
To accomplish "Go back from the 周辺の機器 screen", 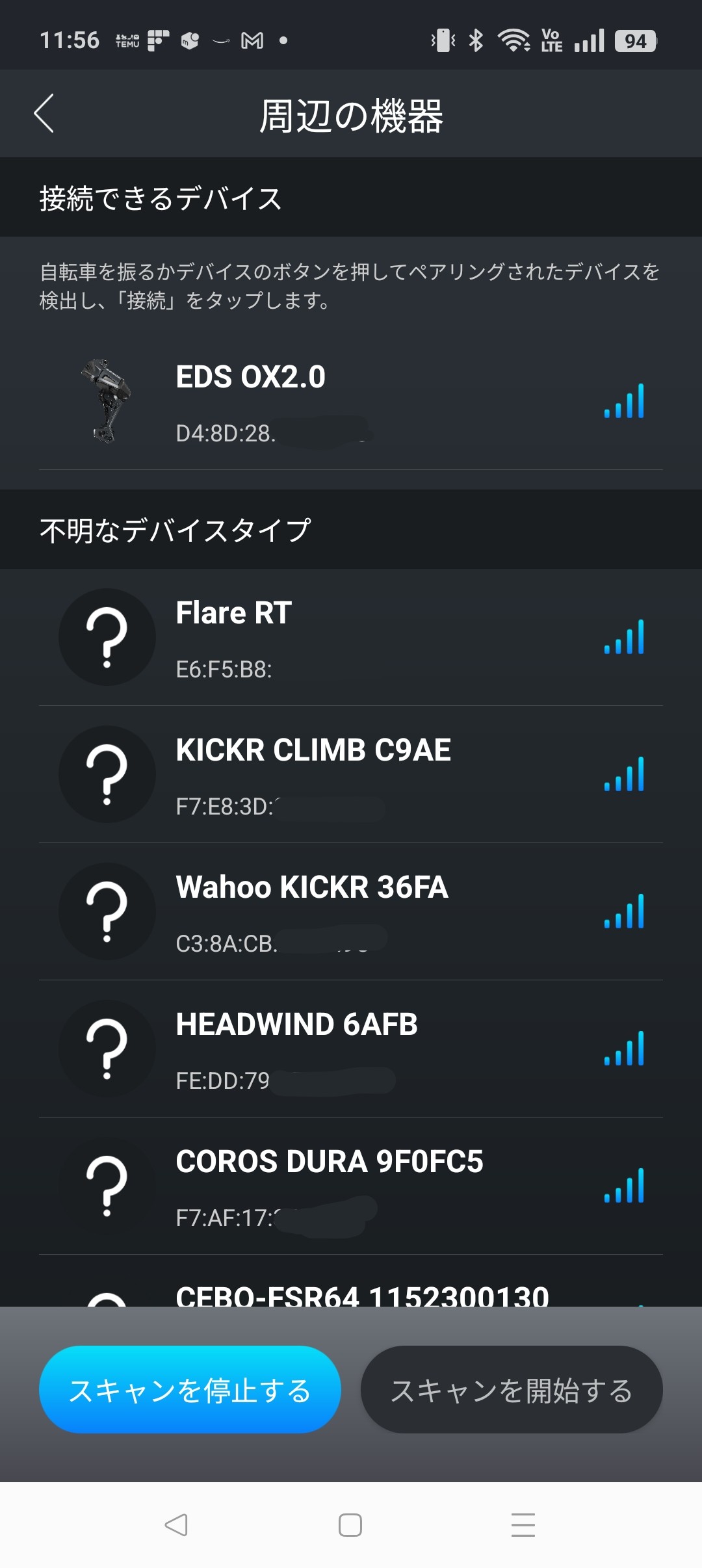I will click(x=44, y=114).
